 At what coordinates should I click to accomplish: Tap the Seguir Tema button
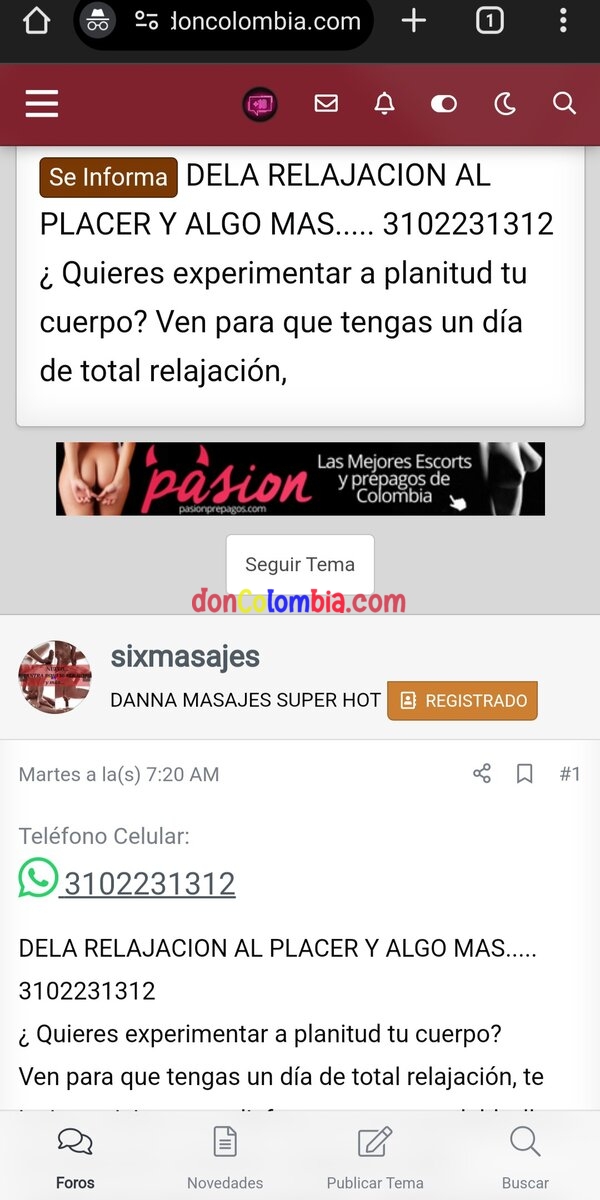(x=300, y=564)
